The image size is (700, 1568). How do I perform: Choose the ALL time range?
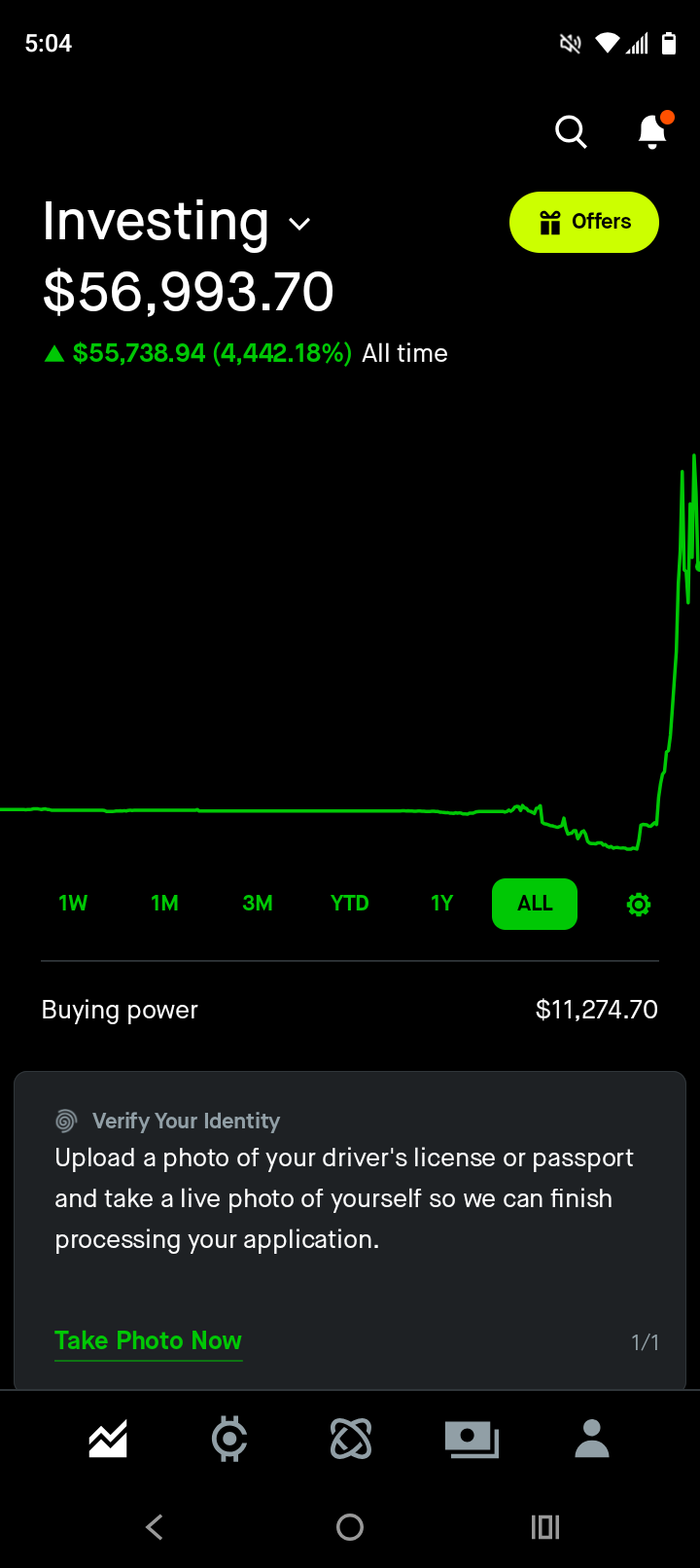pos(535,904)
